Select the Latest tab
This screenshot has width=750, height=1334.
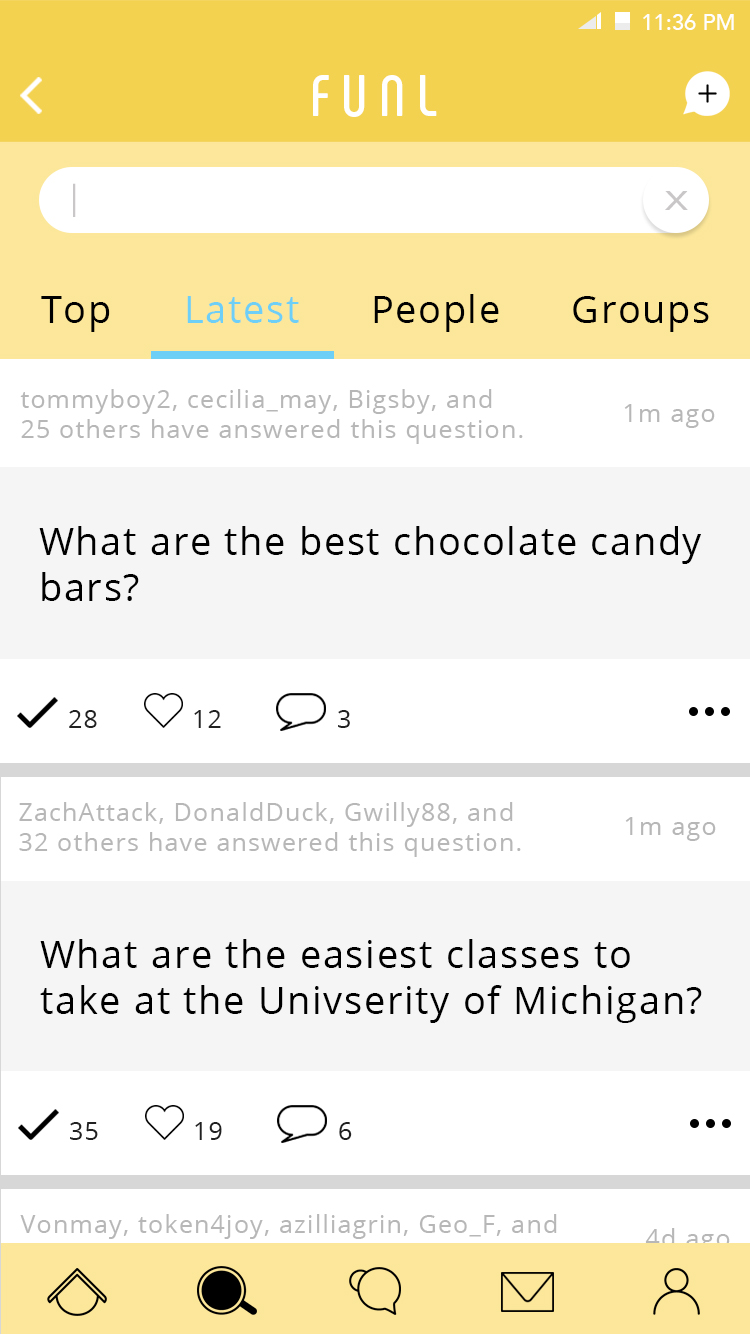click(x=242, y=311)
